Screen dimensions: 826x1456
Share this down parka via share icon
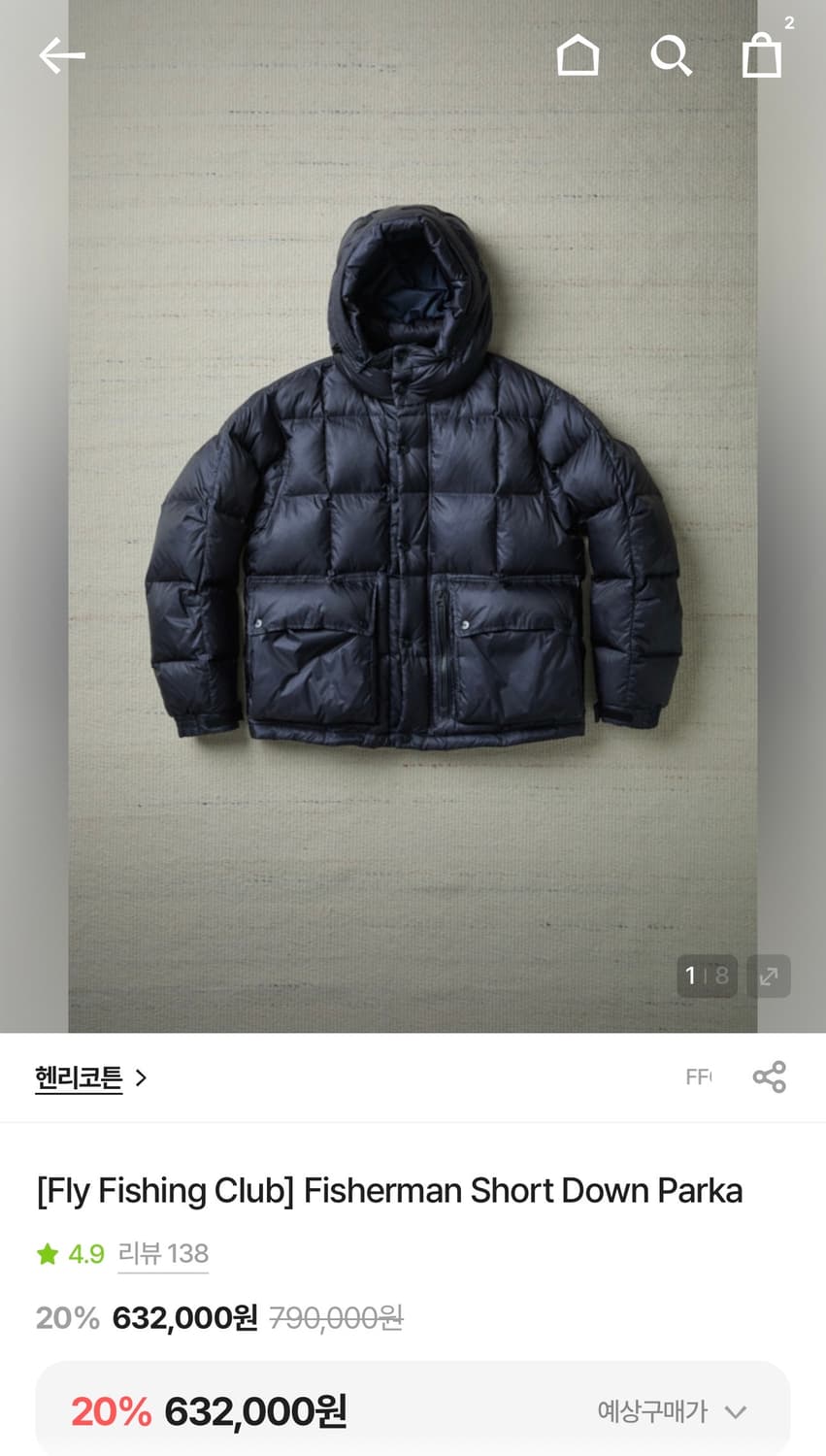pos(770,1077)
